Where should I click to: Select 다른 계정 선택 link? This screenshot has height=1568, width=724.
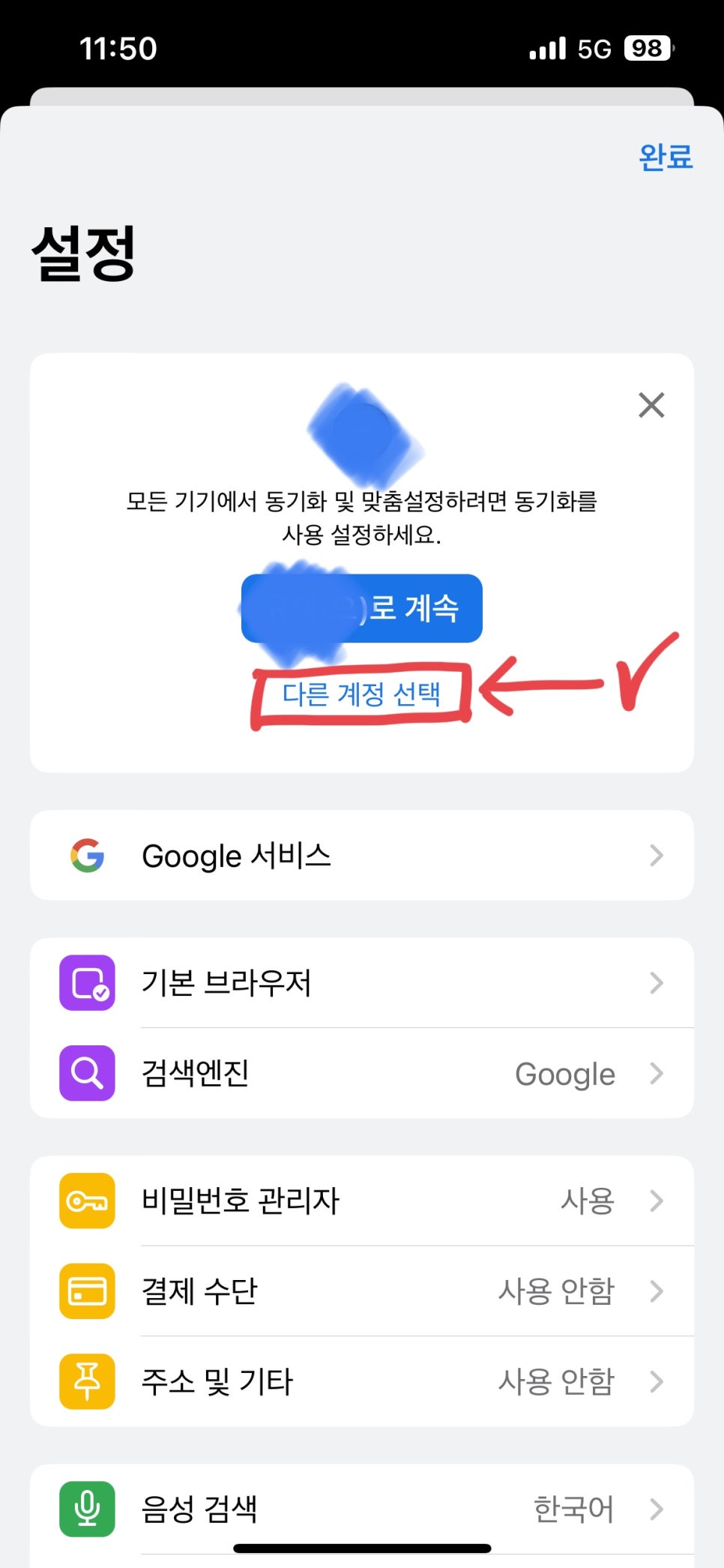pyautogui.click(x=361, y=694)
